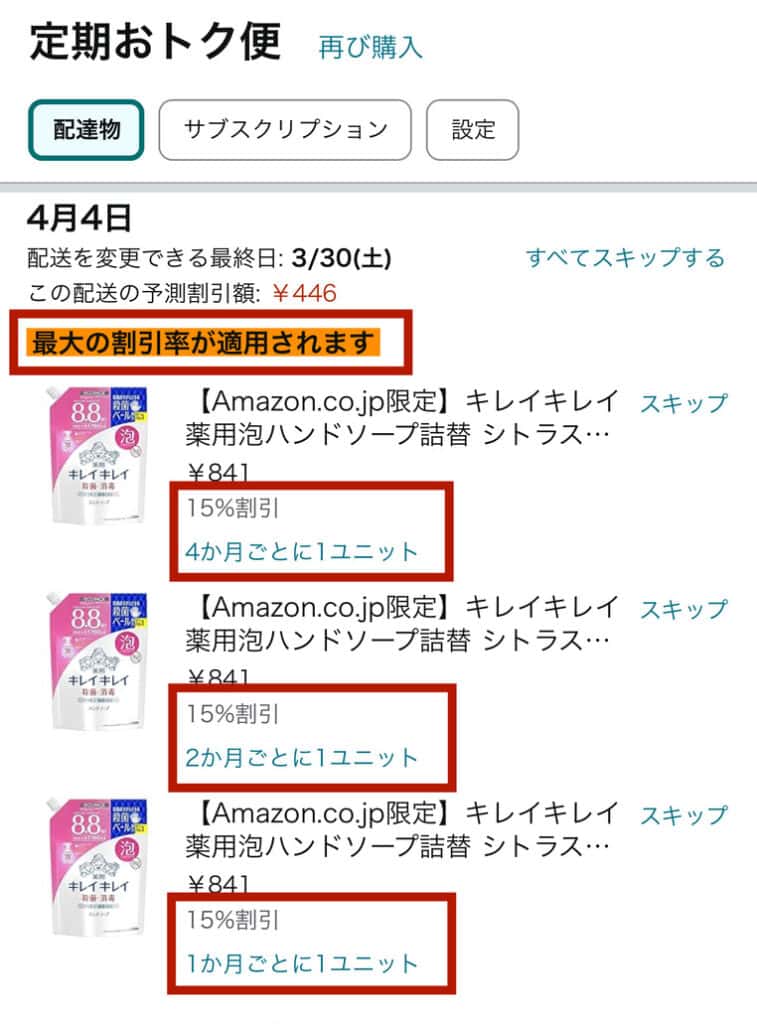
Task: Open the 再び購入 link
Action: pyautogui.click(x=370, y=47)
